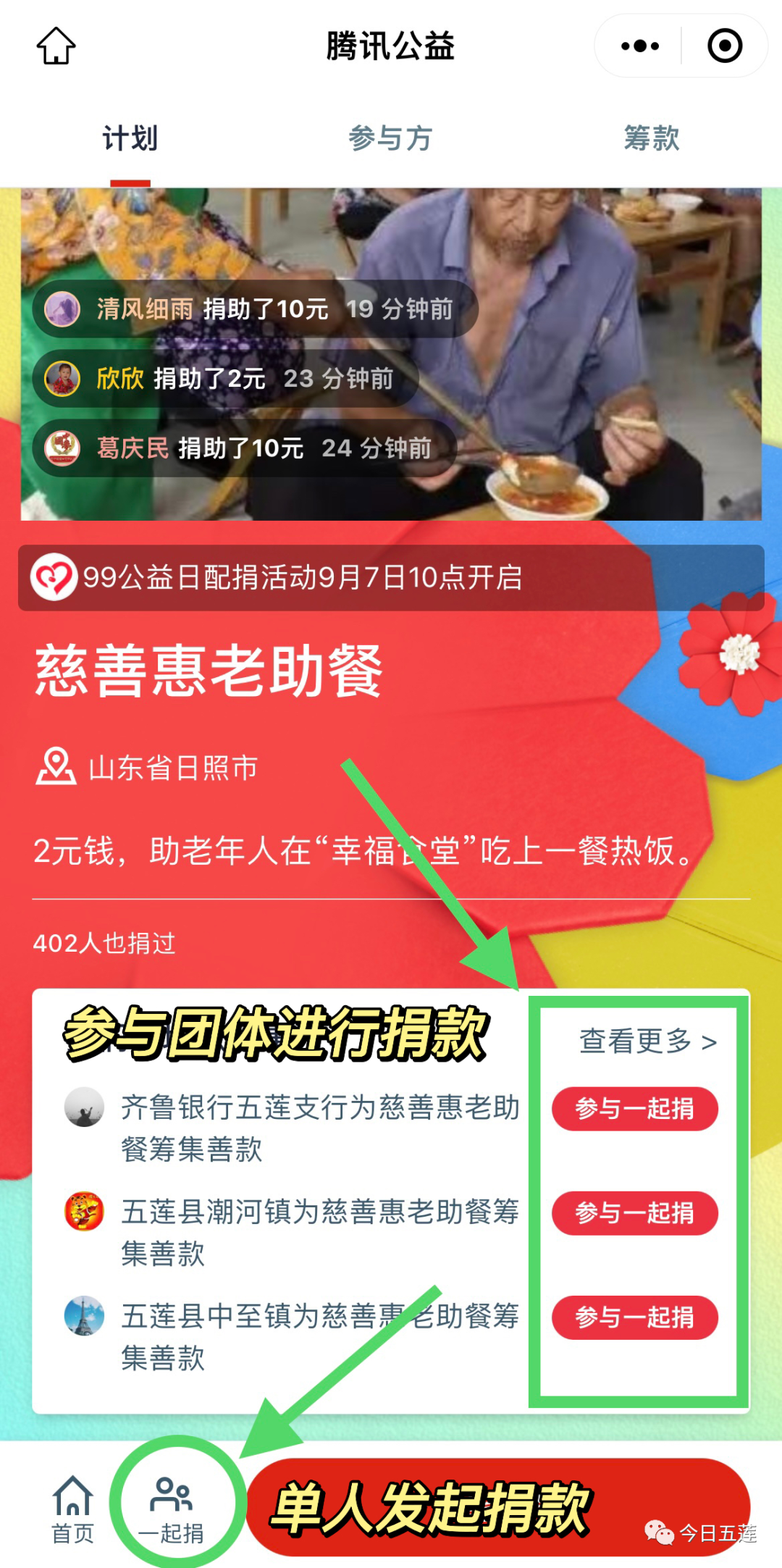Switch to the 计划 tab

(x=130, y=138)
